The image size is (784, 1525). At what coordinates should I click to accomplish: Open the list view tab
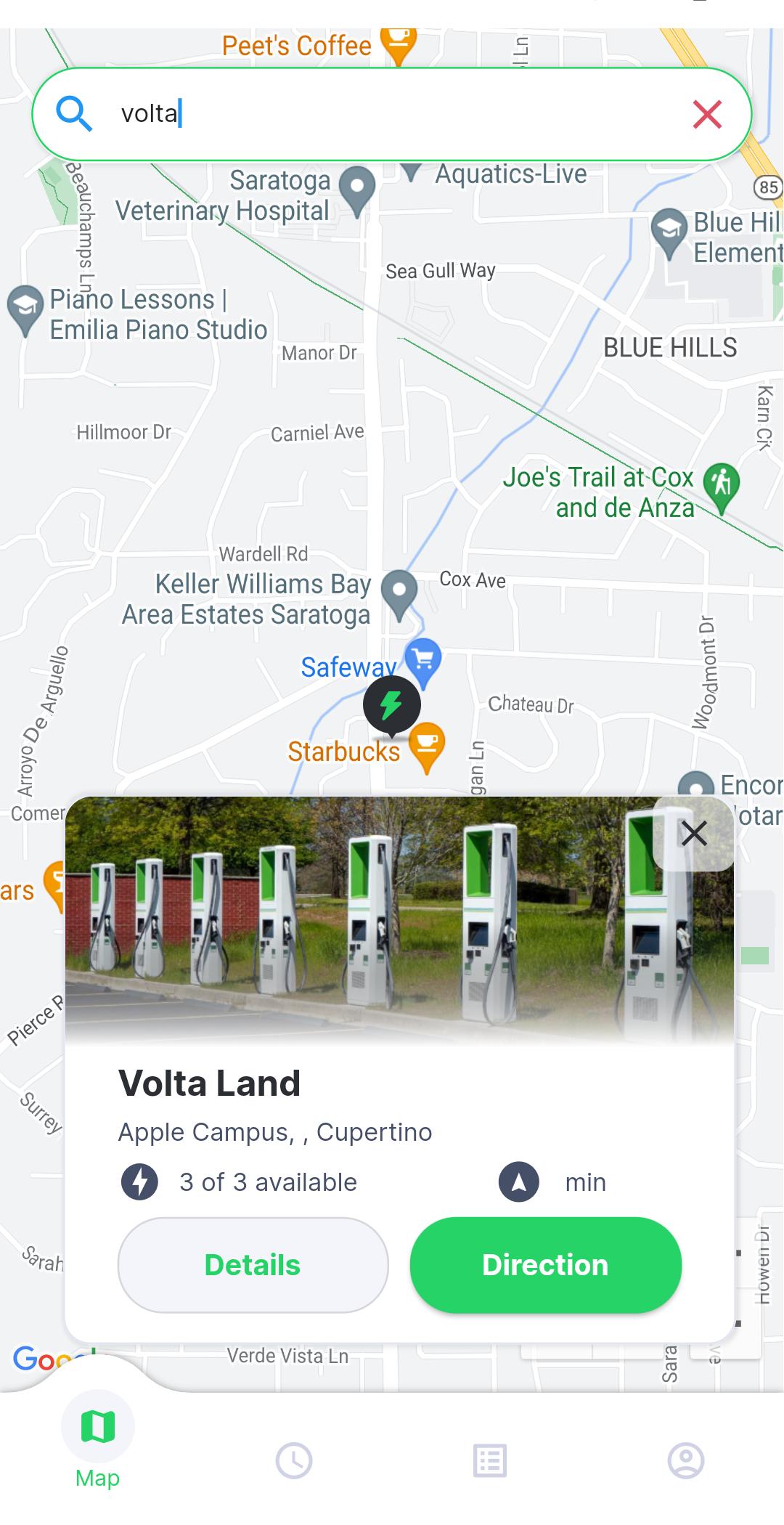pos(490,1460)
